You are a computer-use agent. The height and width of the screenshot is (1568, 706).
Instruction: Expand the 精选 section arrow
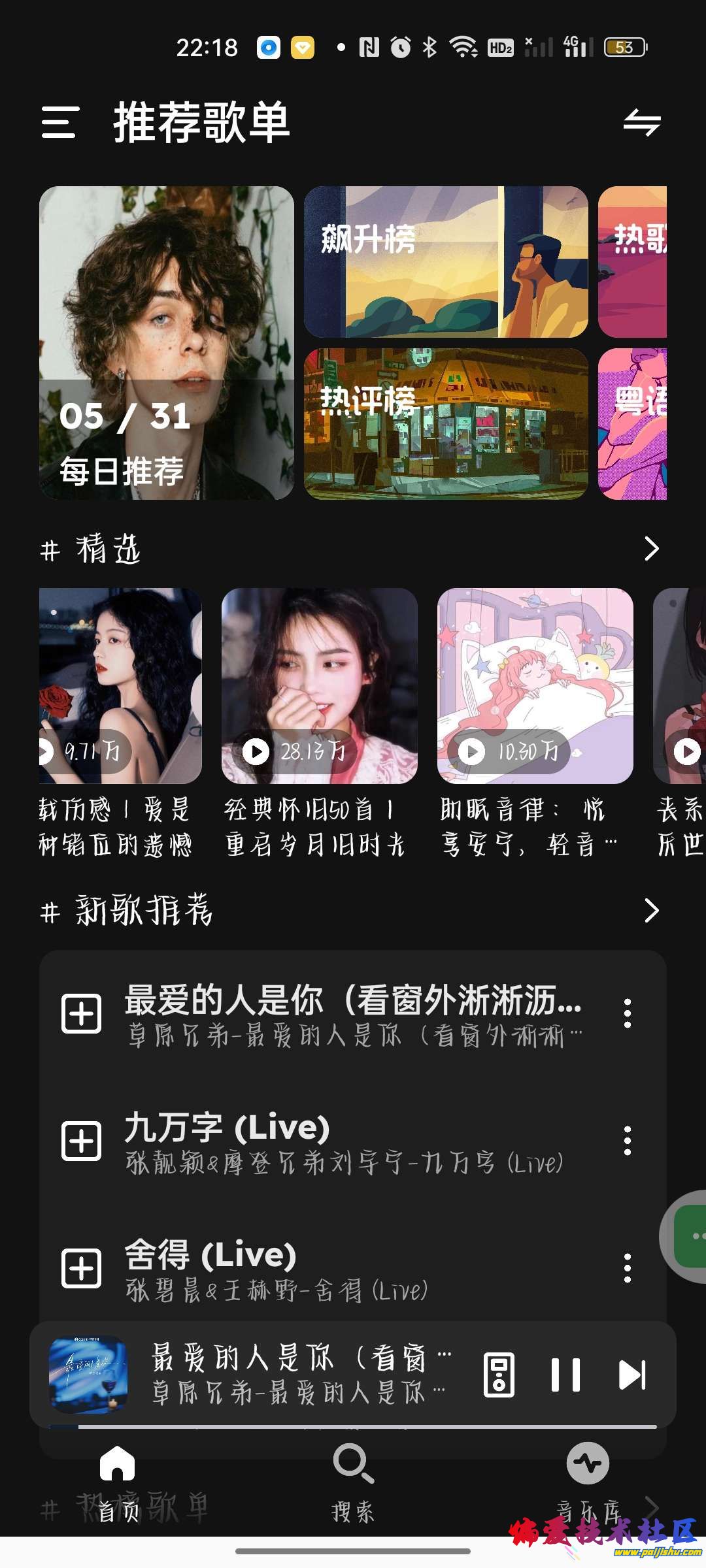[x=651, y=549]
